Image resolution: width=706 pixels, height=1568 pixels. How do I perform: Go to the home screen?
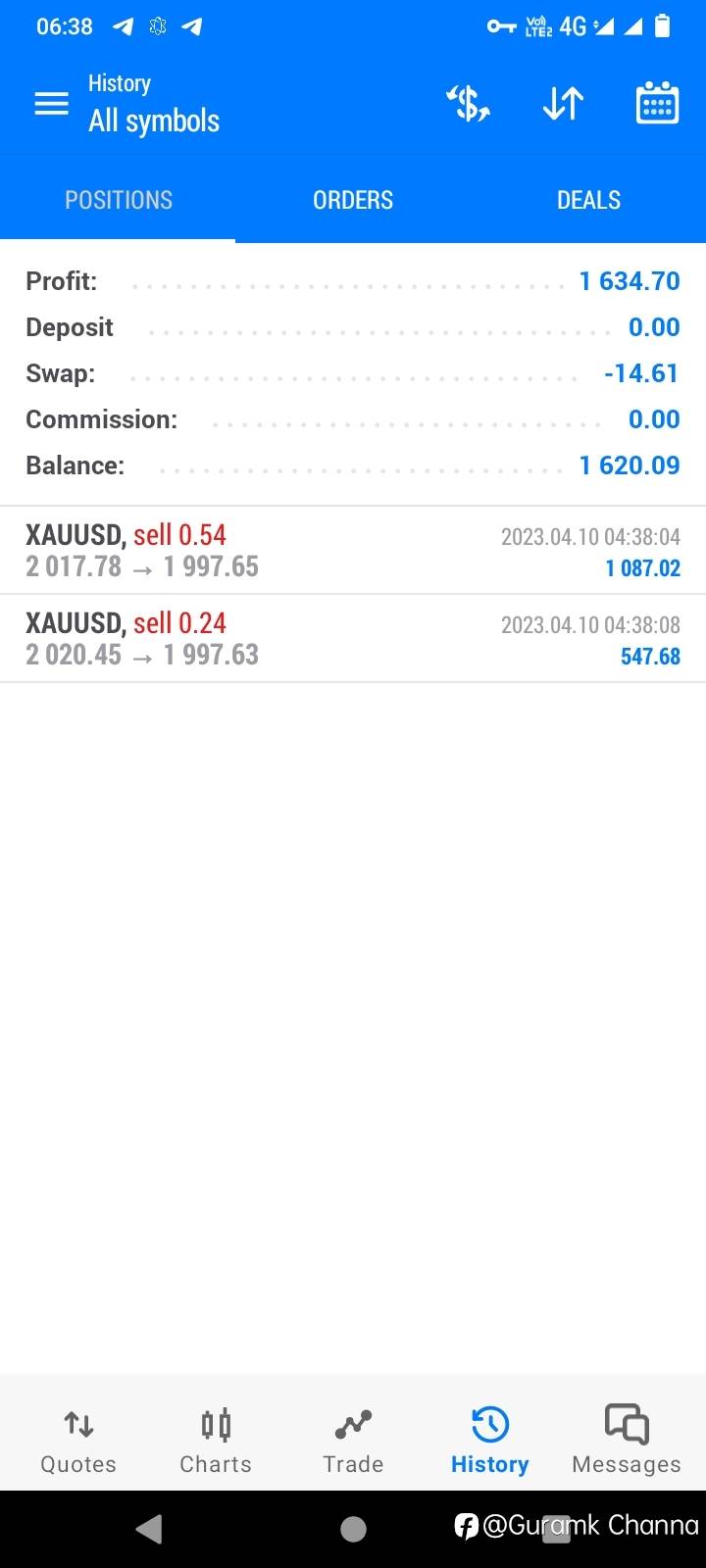point(353,1529)
